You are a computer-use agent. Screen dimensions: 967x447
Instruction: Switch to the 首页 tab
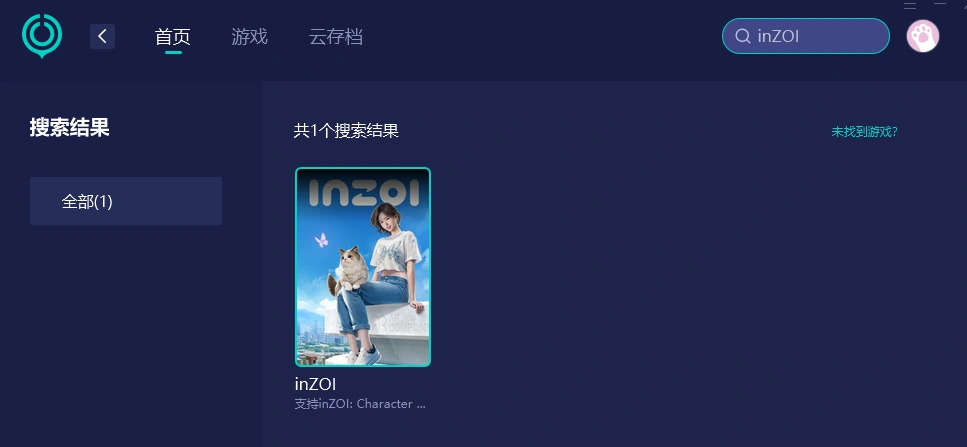click(x=172, y=37)
